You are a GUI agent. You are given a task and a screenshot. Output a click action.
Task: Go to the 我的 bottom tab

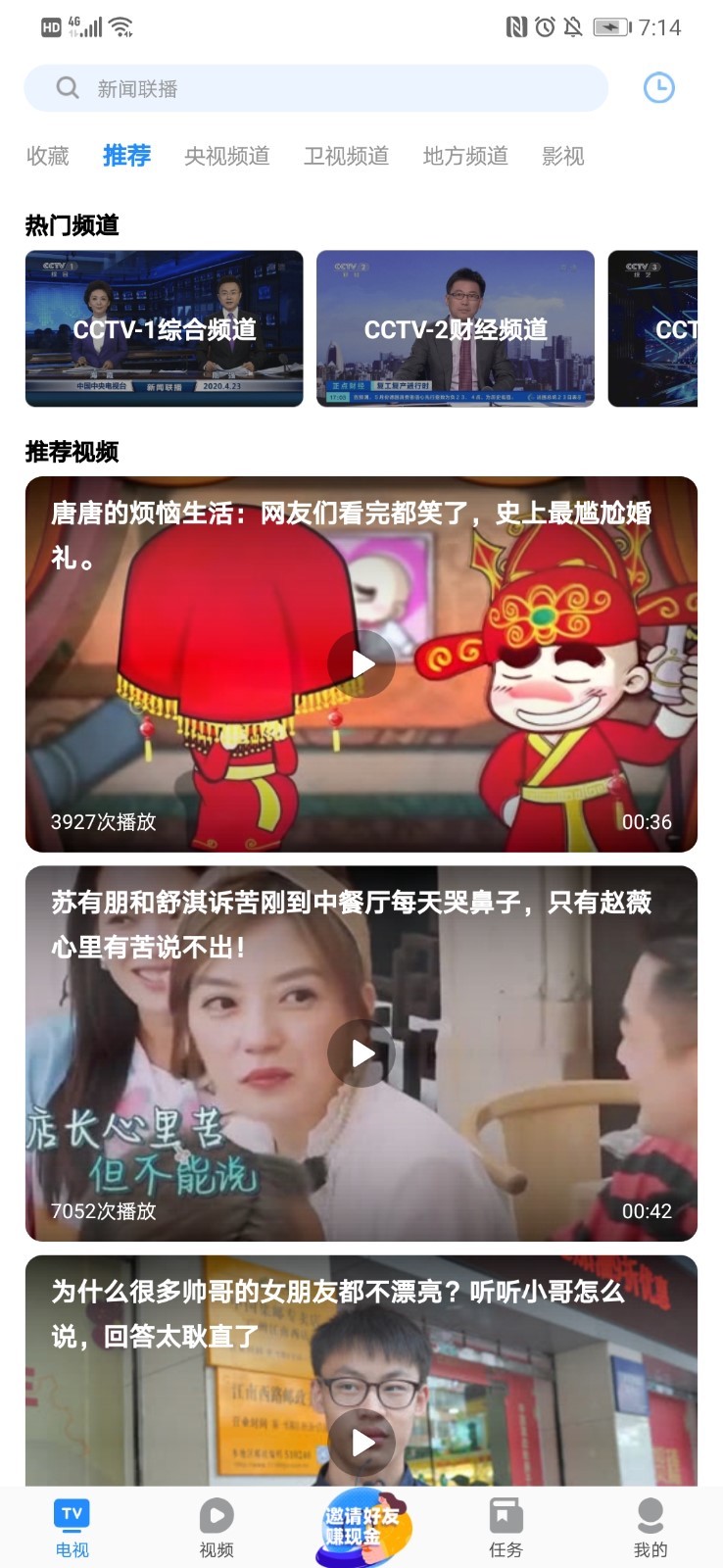click(x=650, y=1527)
